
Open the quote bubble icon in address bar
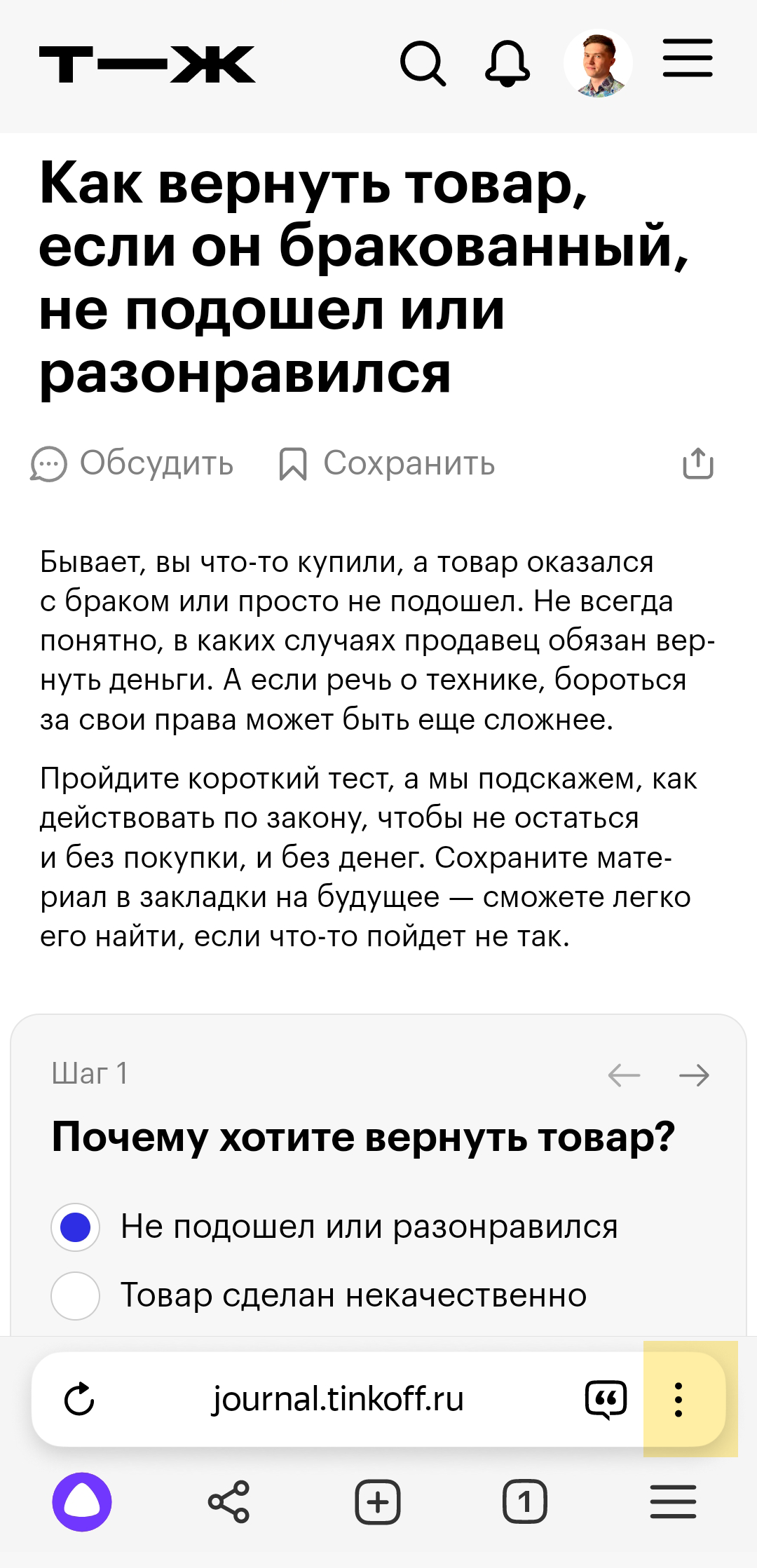click(606, 1400)
